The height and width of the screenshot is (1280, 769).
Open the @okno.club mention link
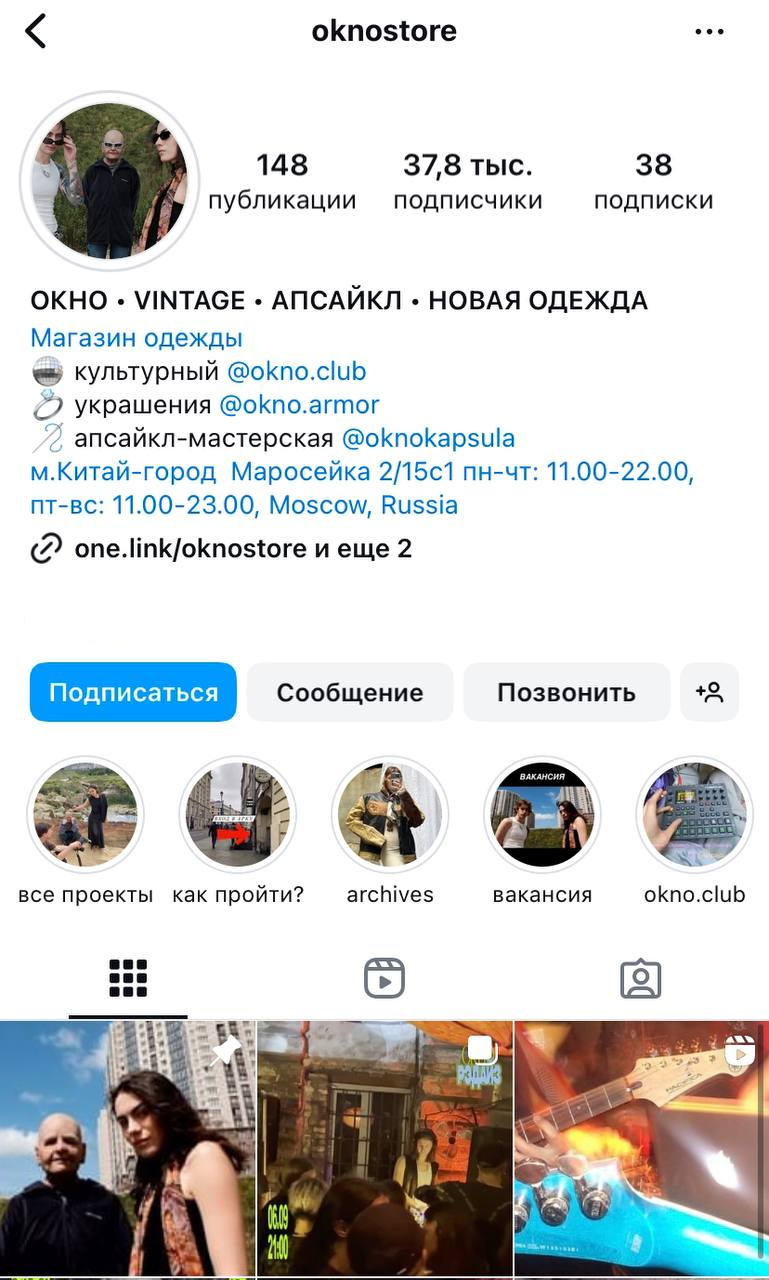[x=296, y=372]
